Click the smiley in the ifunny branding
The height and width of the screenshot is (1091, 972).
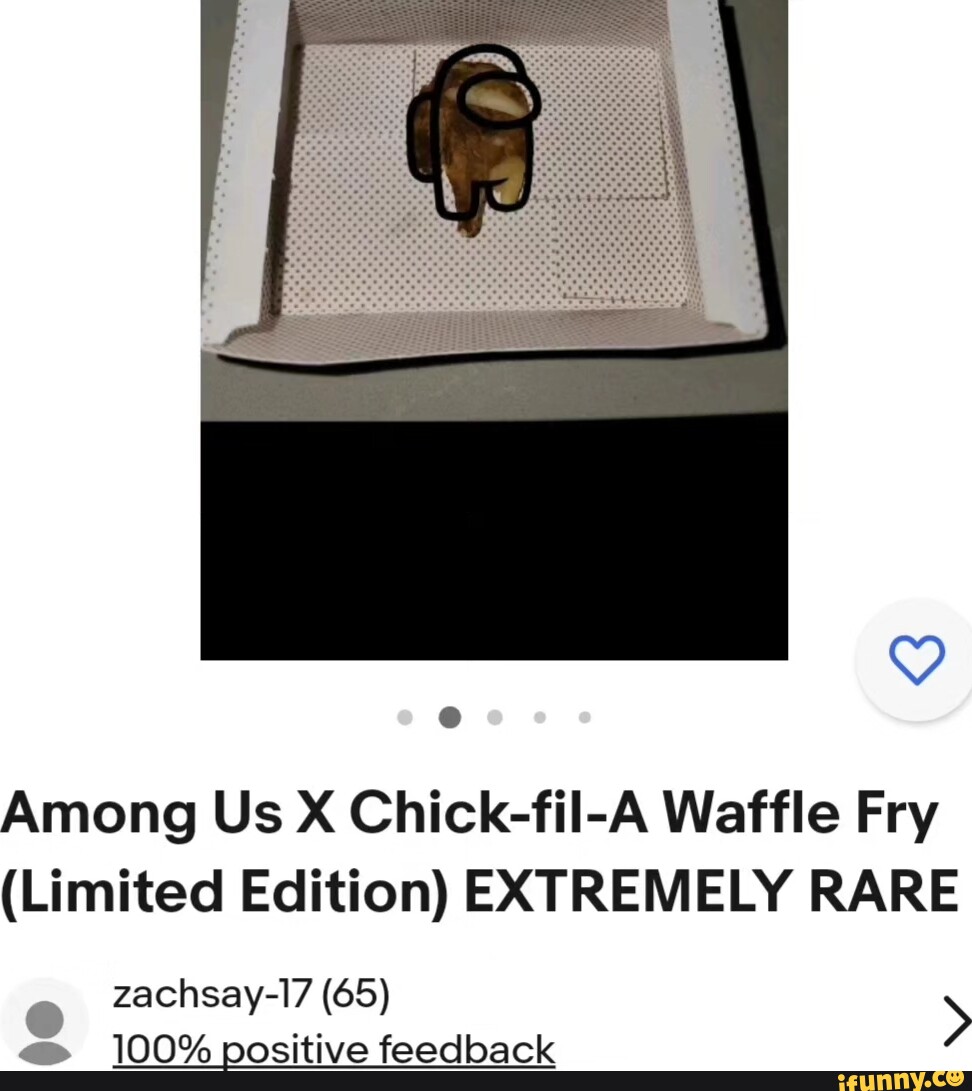[x=955, y=1079]
